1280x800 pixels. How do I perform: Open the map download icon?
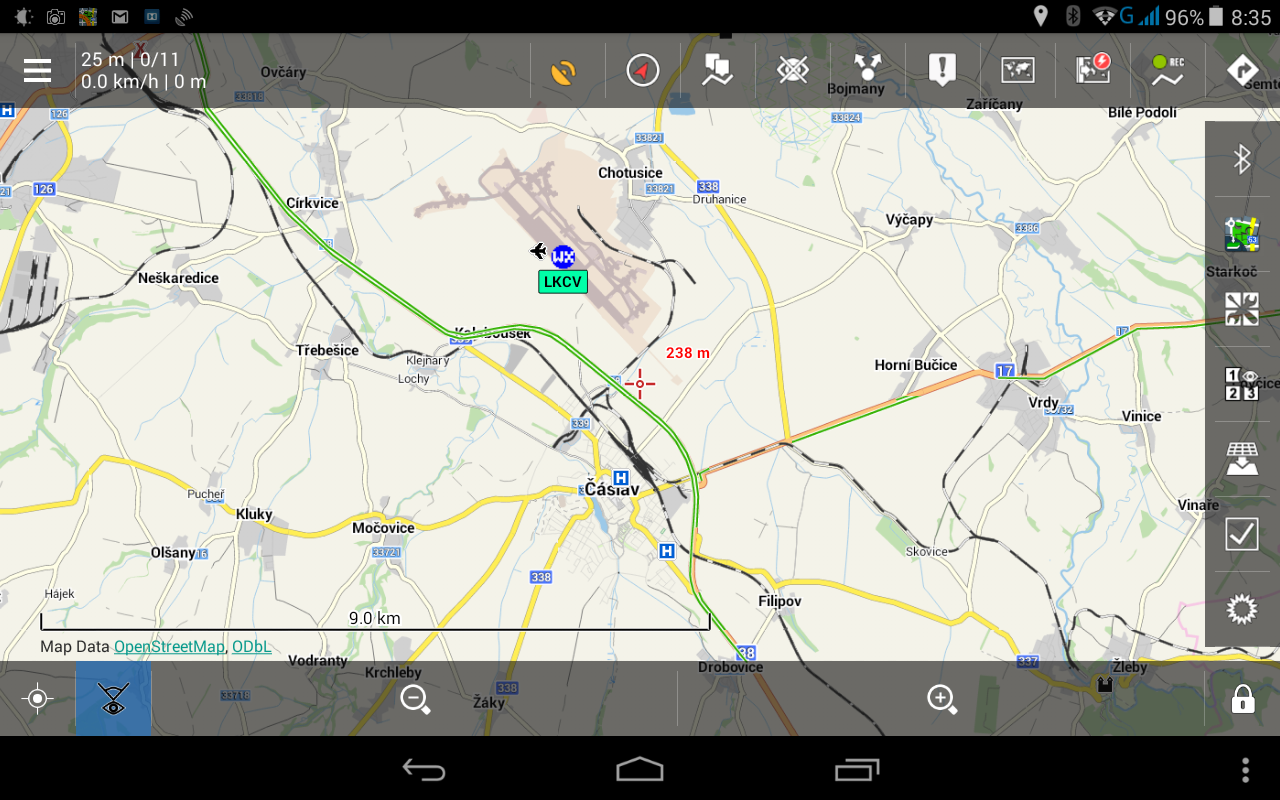(x=1242, y=459)
